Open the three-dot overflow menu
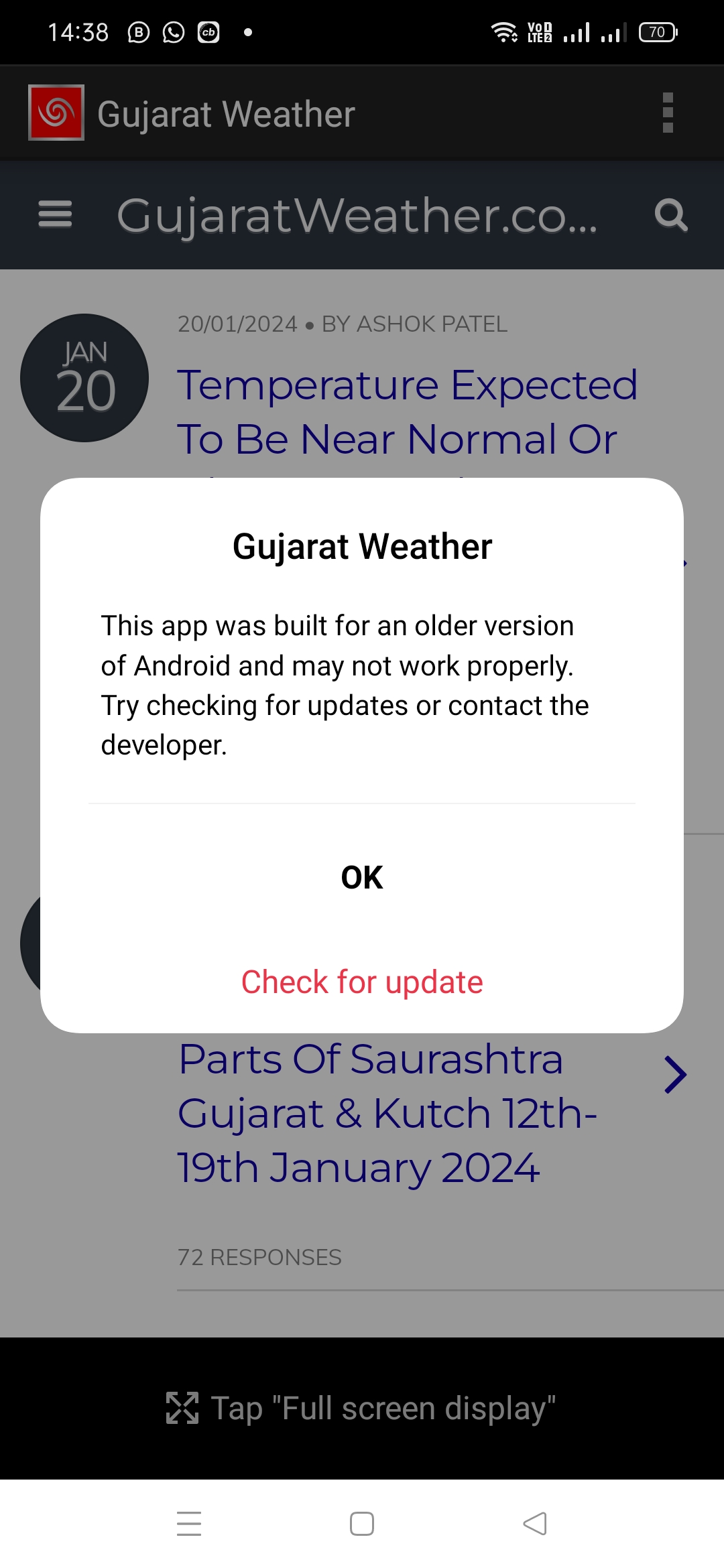 click(668, 113)
